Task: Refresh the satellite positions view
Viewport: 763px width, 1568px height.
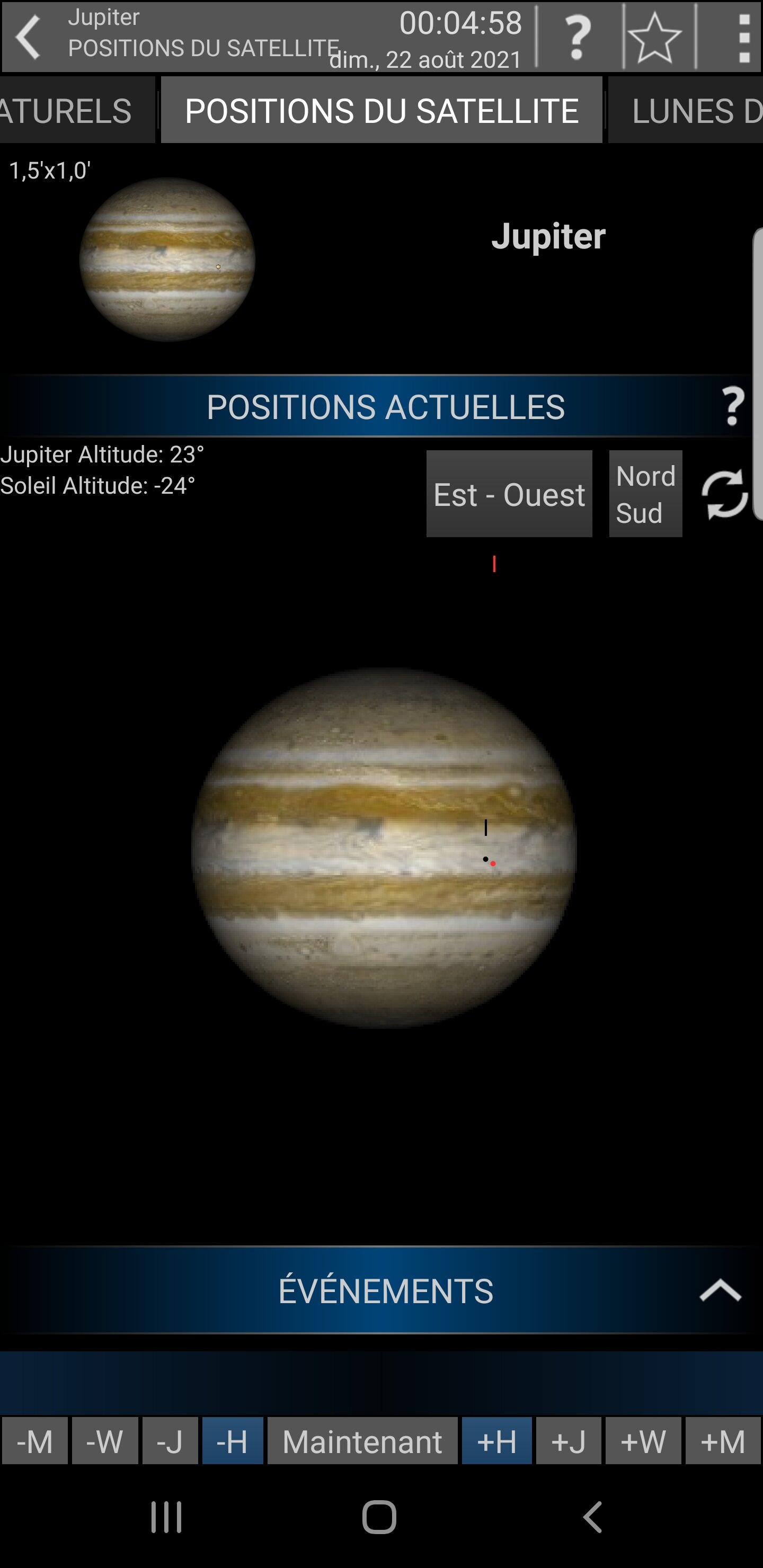Action: [724, 494]
